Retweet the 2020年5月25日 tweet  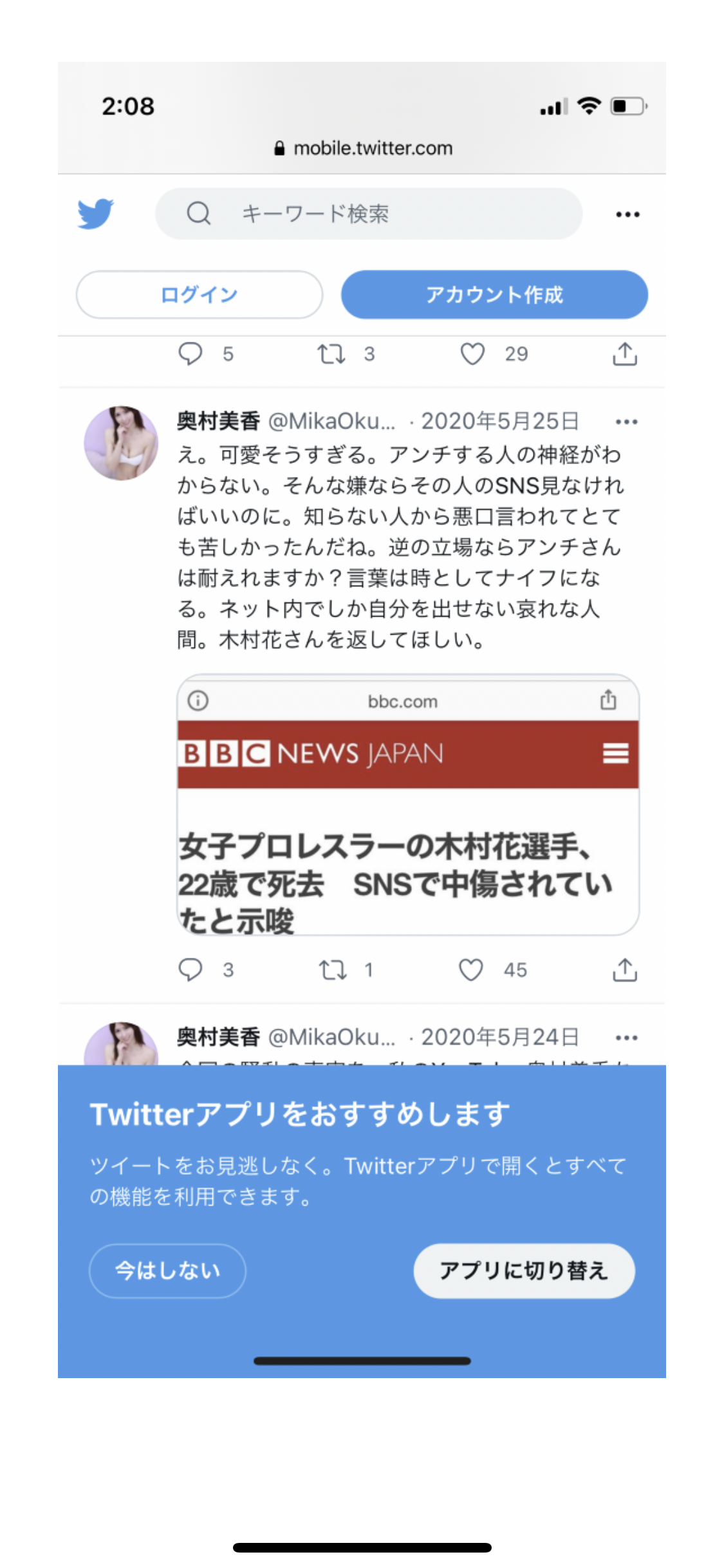click(x=333, y=969)
